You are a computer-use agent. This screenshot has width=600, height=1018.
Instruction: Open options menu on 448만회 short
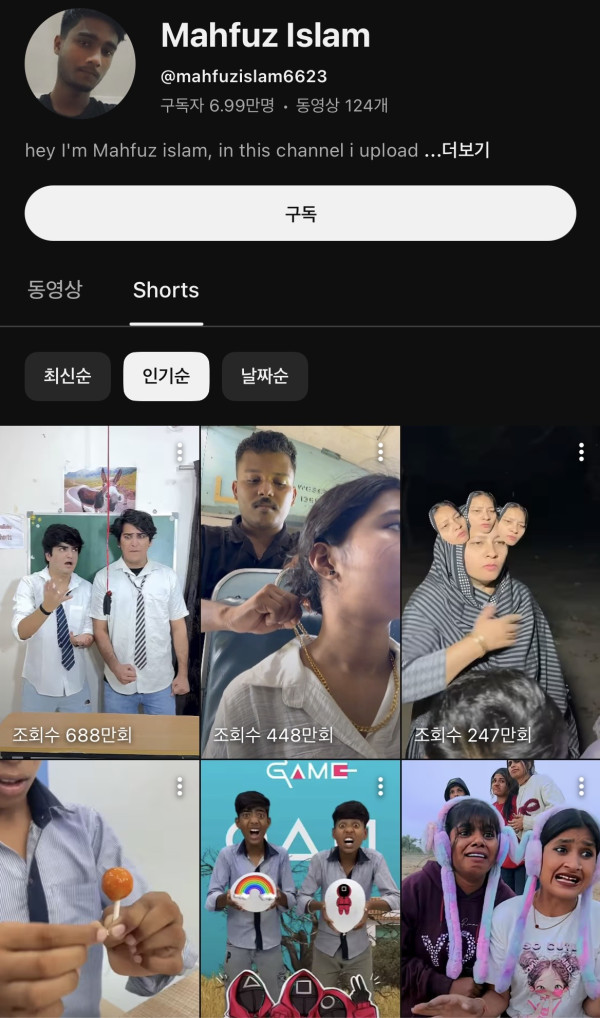click(380, 452)
